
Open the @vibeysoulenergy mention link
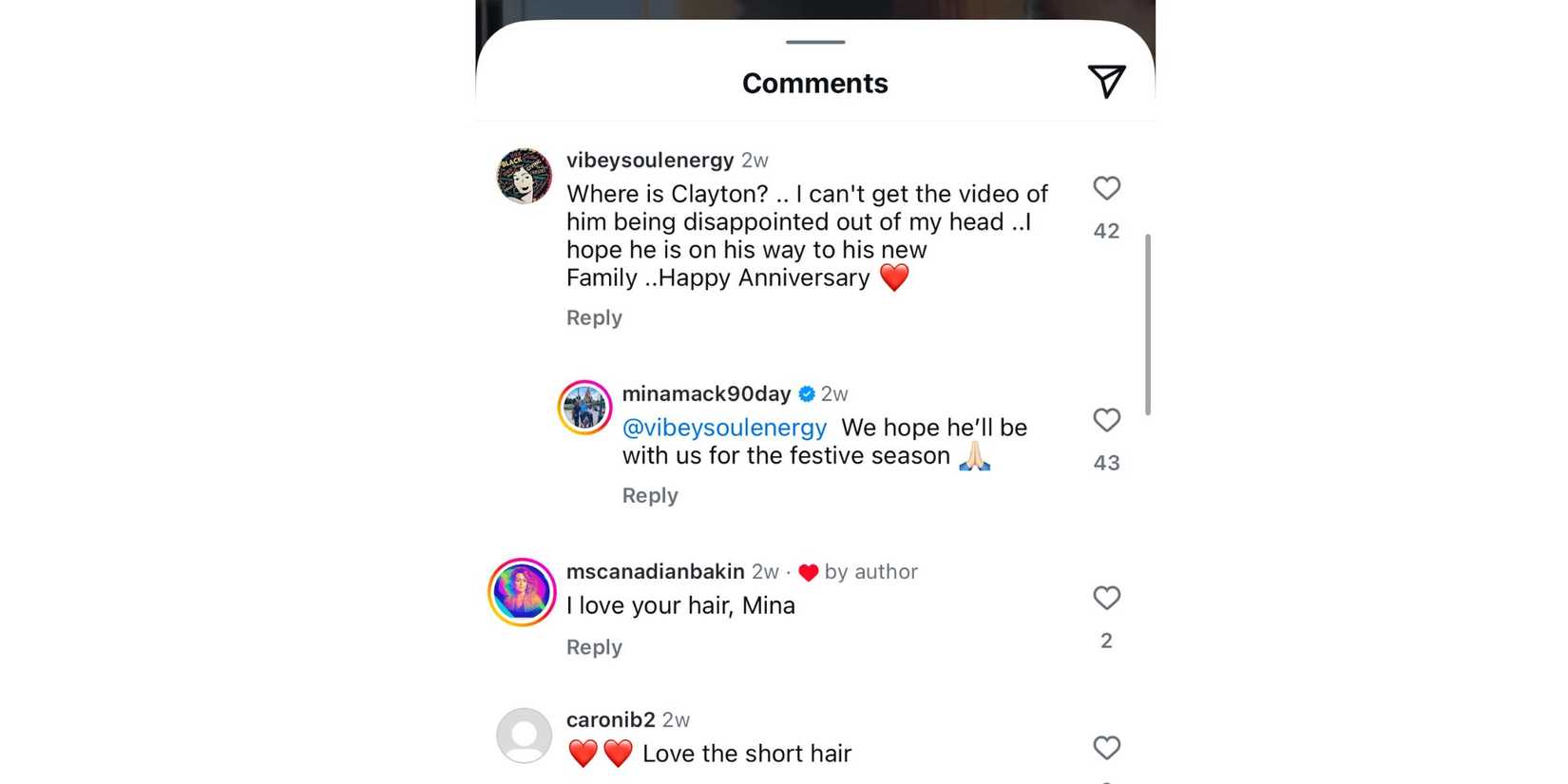[x=724, y=428]
